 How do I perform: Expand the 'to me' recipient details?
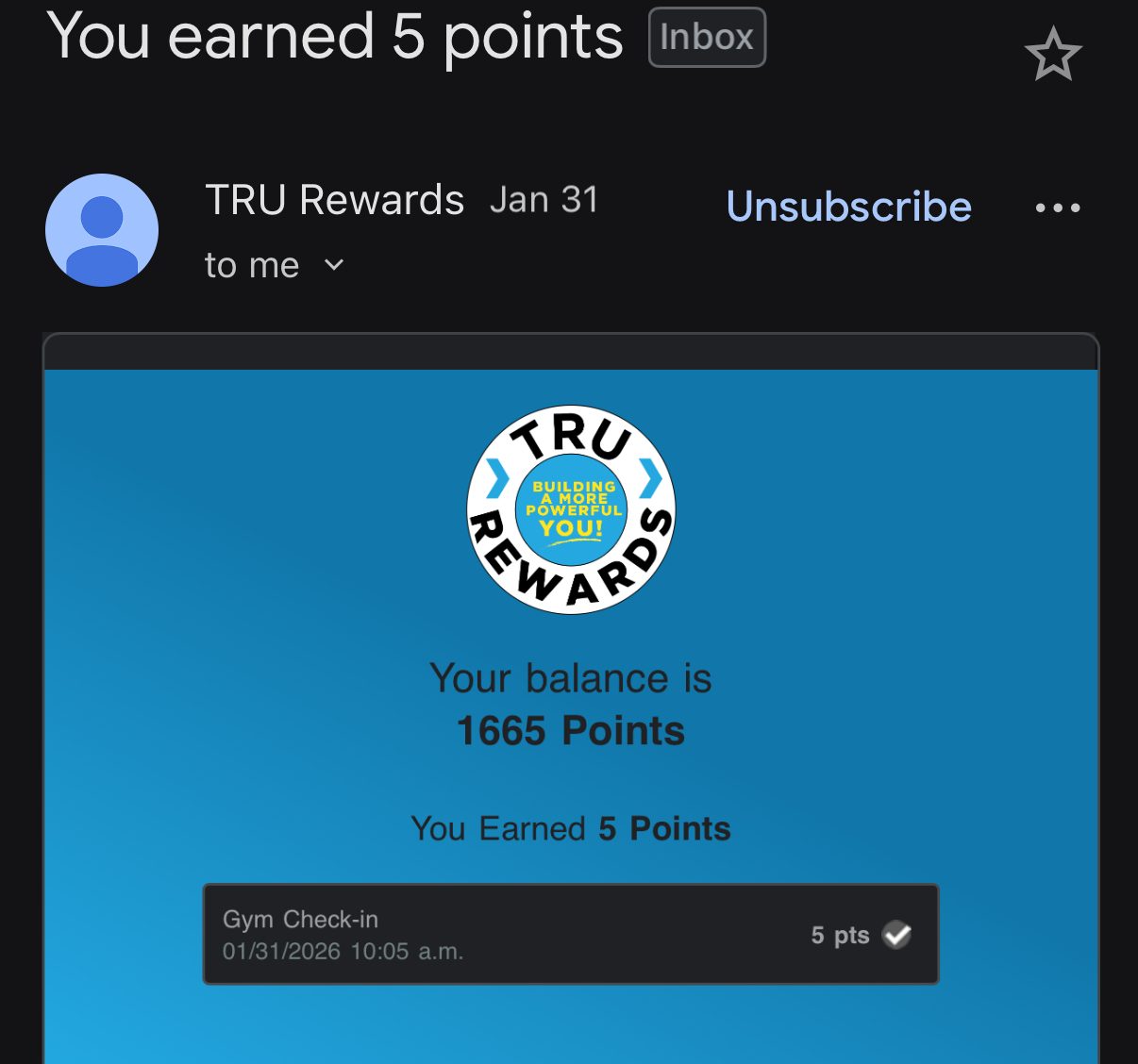(333, 266)
